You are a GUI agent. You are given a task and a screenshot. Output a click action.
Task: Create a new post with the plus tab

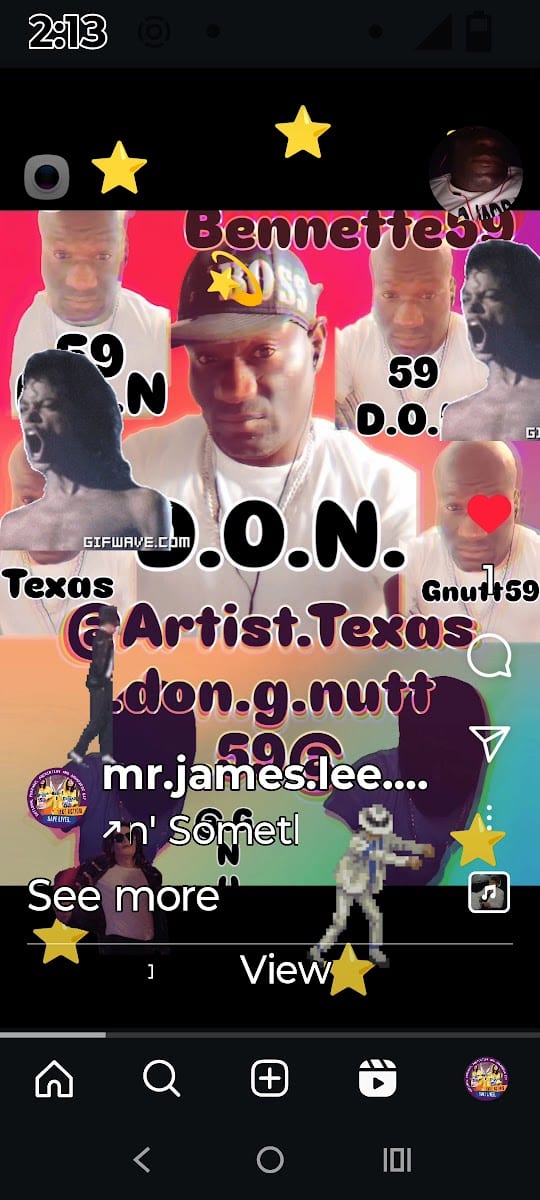point(270,1079)
